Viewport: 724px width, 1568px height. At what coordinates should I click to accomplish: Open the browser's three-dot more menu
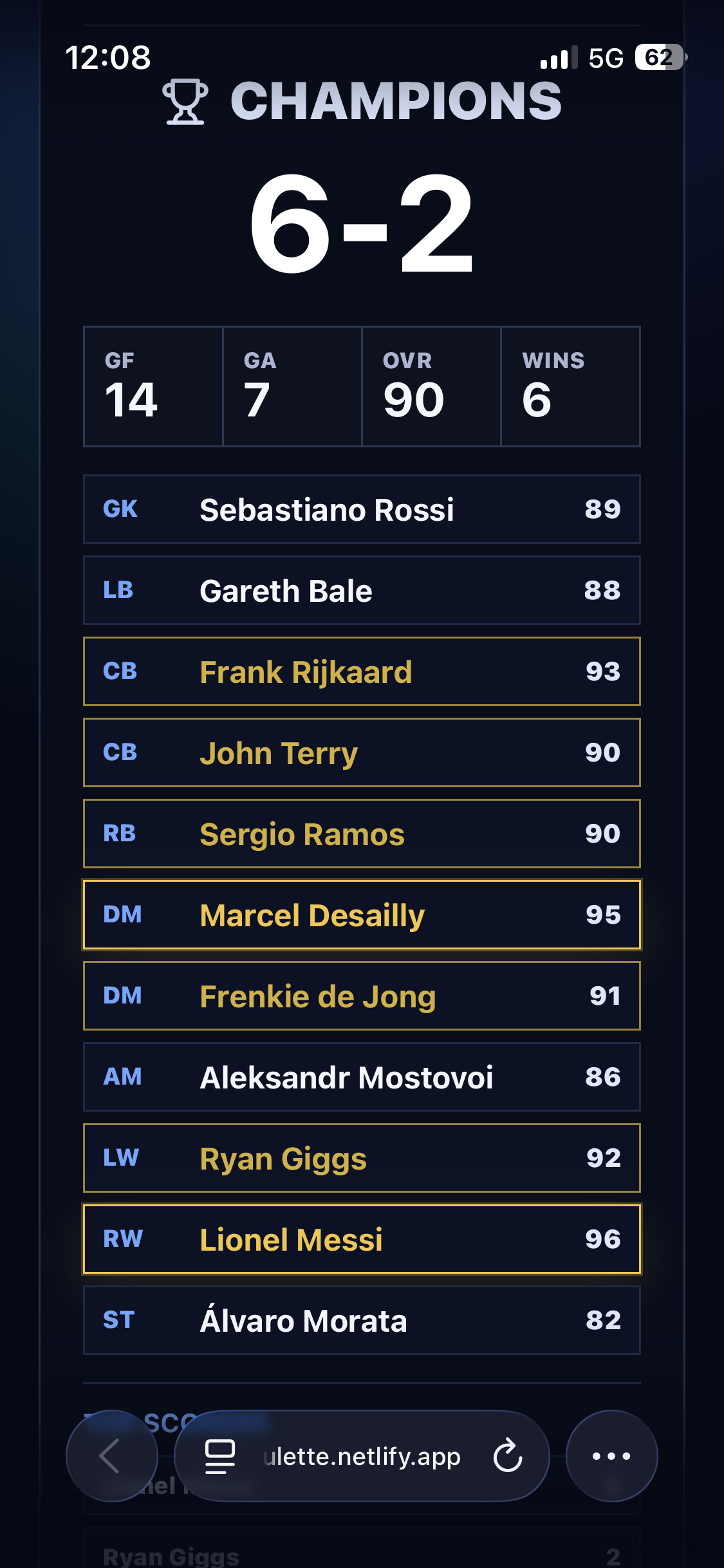pyautogui.click(x=611, y=1456)
